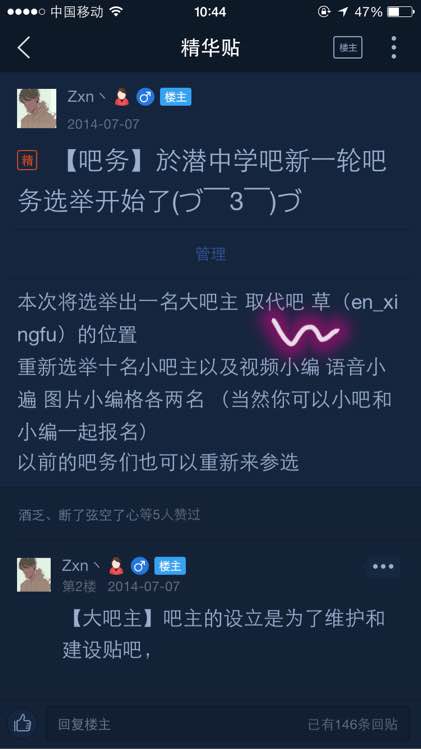421x750 pixels.
Task: Like the post with the thumbs-up icon
Action: tap(22, 724)
